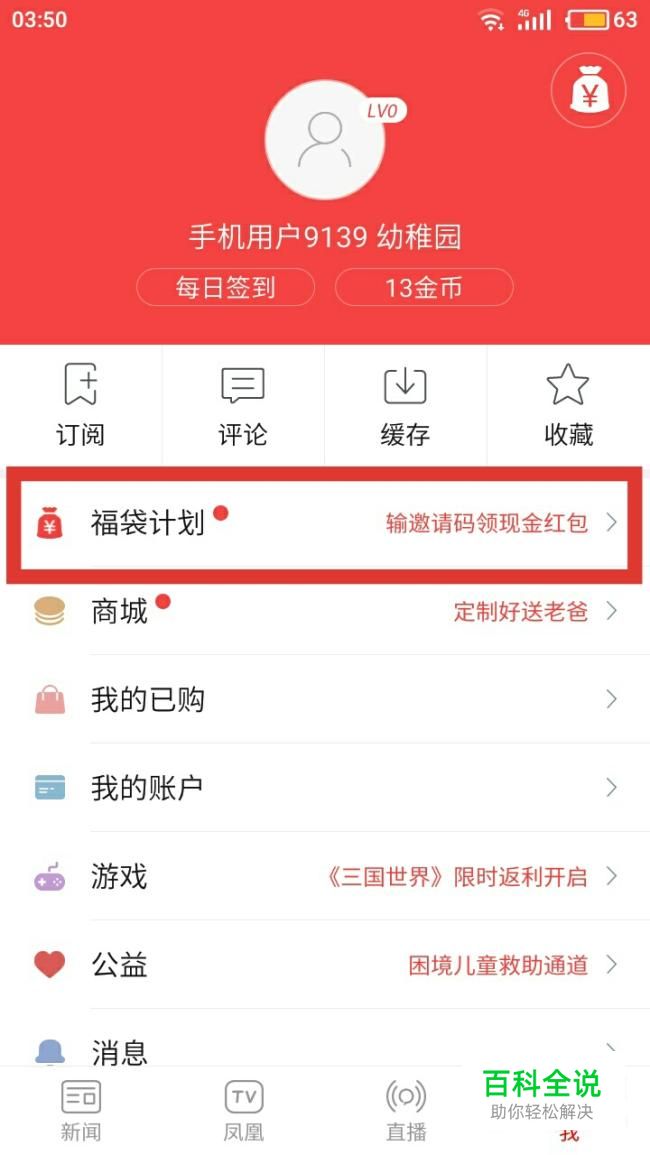Open the 公益 charity row

coord(325,964)
